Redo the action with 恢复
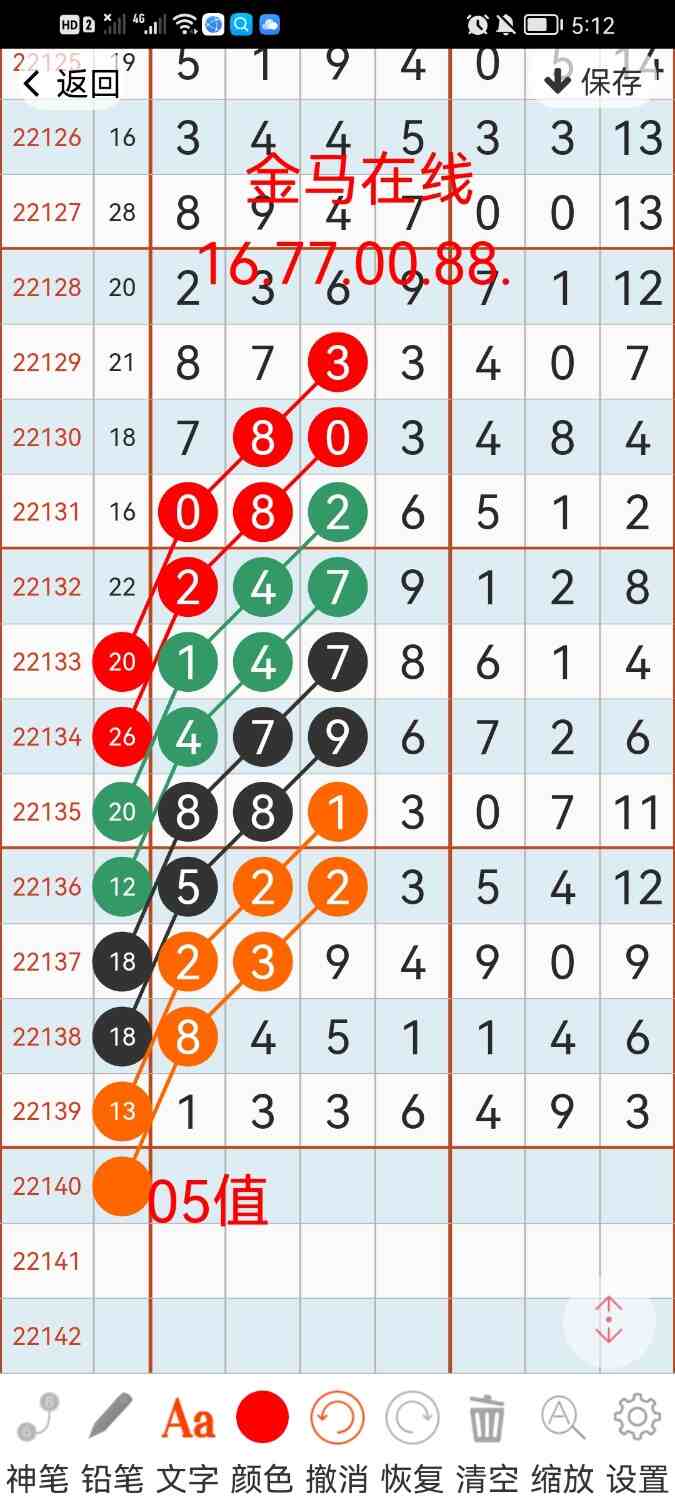This screenshot has width=675, height=1500. tap(412, 1438)
